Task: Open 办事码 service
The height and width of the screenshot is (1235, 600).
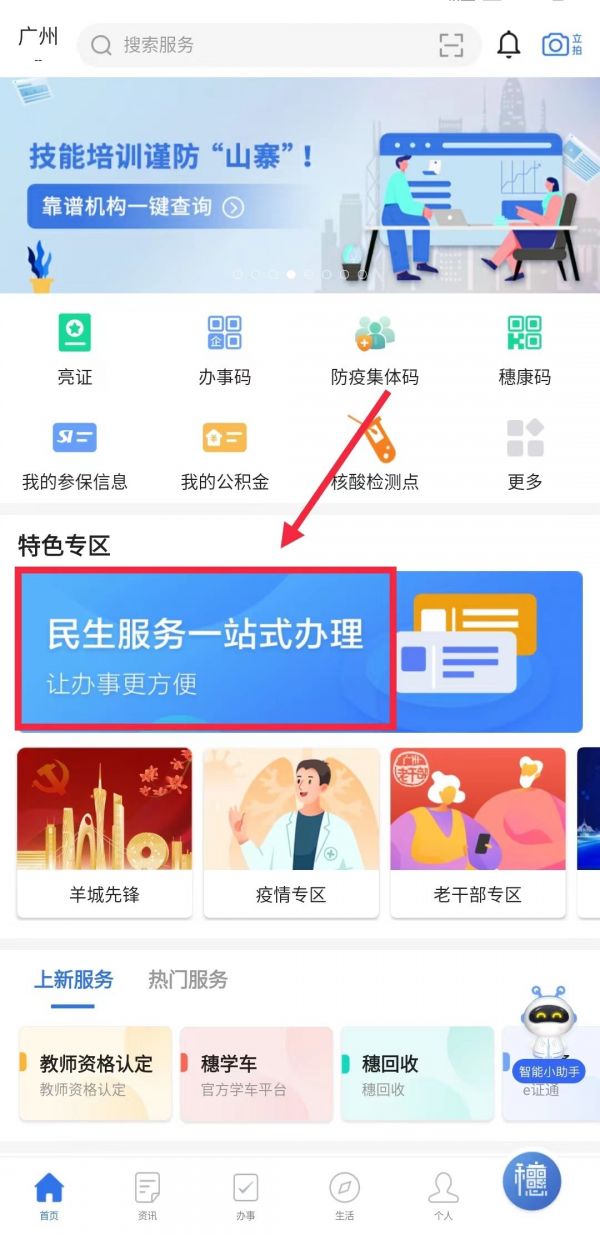Action: pyautogui.click(x=225, y=350)
